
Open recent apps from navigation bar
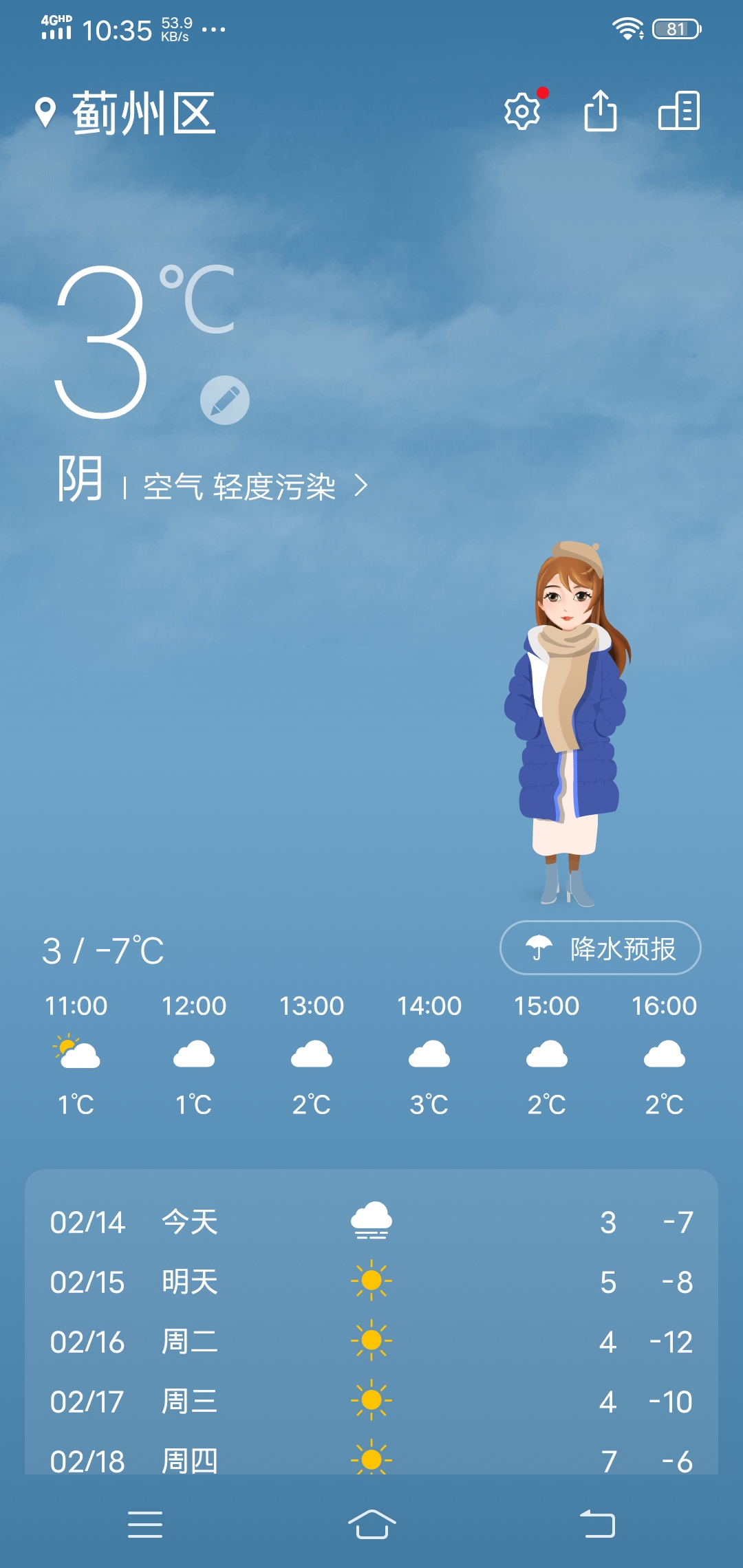(x=145, y=1525)
